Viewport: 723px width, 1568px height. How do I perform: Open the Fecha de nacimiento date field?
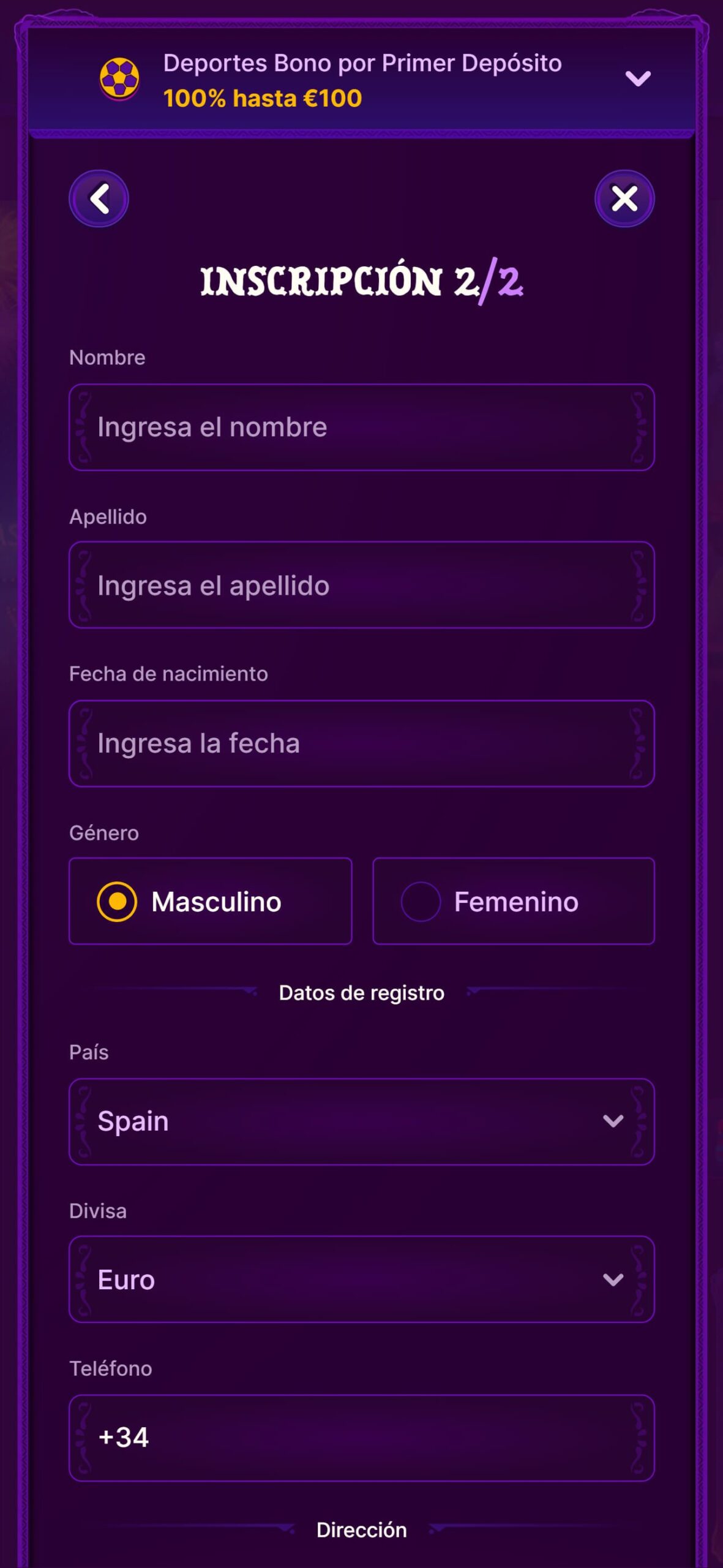[x=362, y=743]
